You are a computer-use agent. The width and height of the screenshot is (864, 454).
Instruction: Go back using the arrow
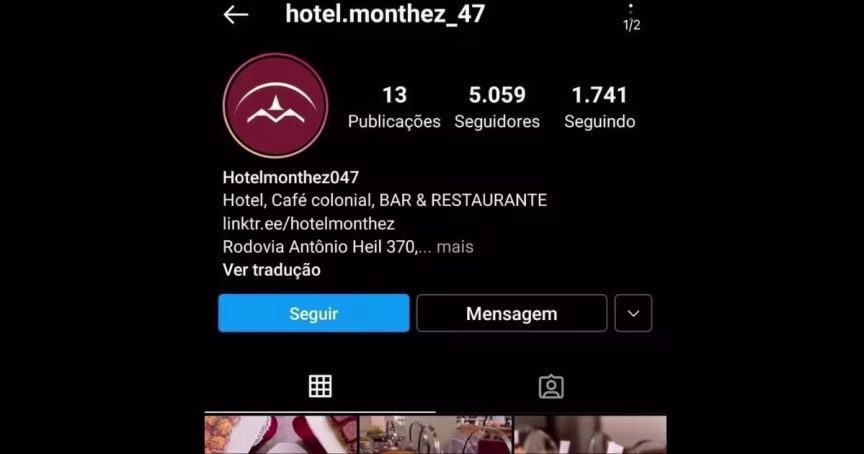point(236,15)
